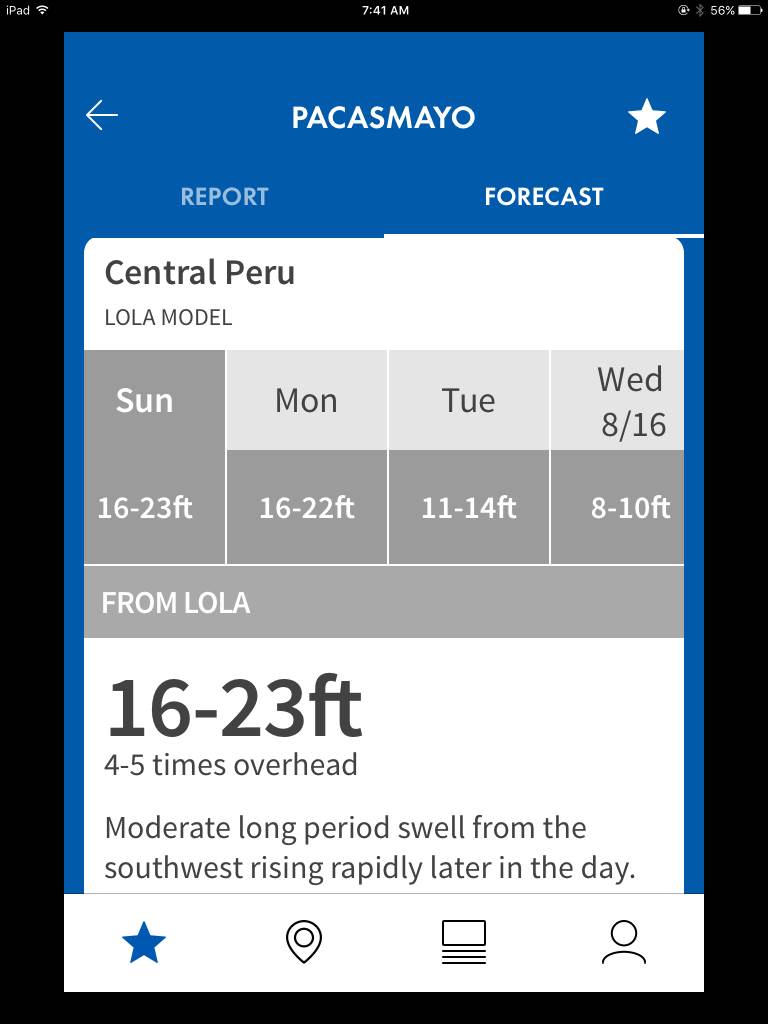The width and height of the screenshot is (768, 1024).
Task: Open favorites in the bottom bar
Action: [x=143, y=943]
